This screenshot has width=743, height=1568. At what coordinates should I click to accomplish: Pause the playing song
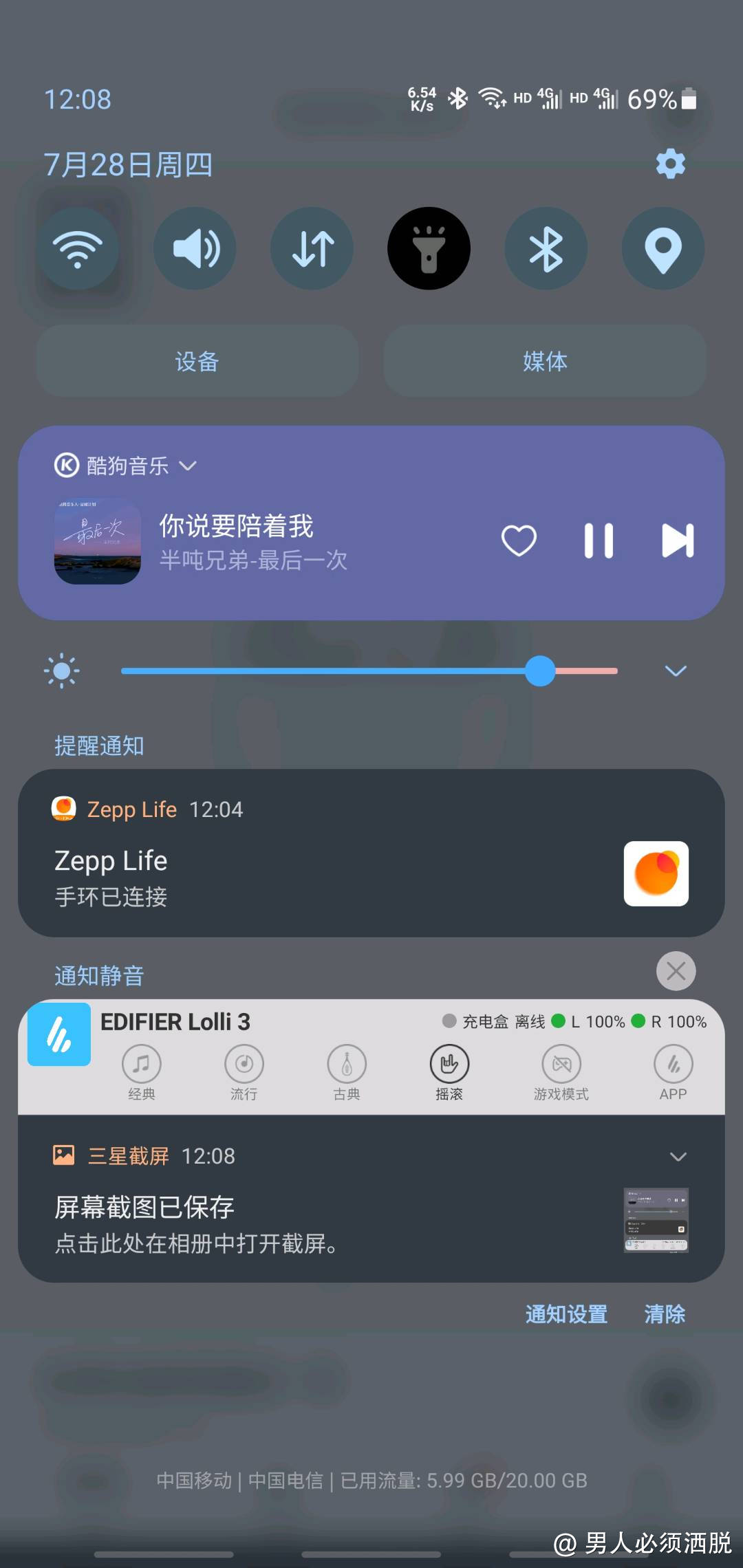[599, 541]
